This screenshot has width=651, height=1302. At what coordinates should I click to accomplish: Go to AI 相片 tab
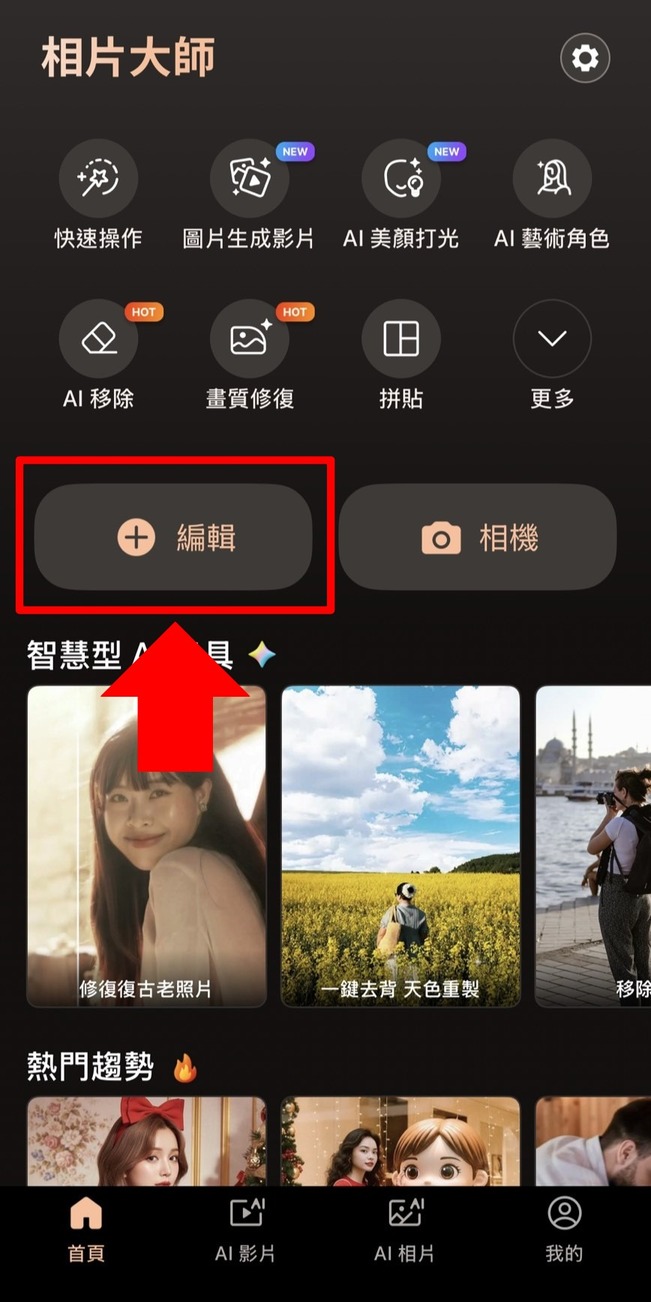click(x=405, y=1230)
